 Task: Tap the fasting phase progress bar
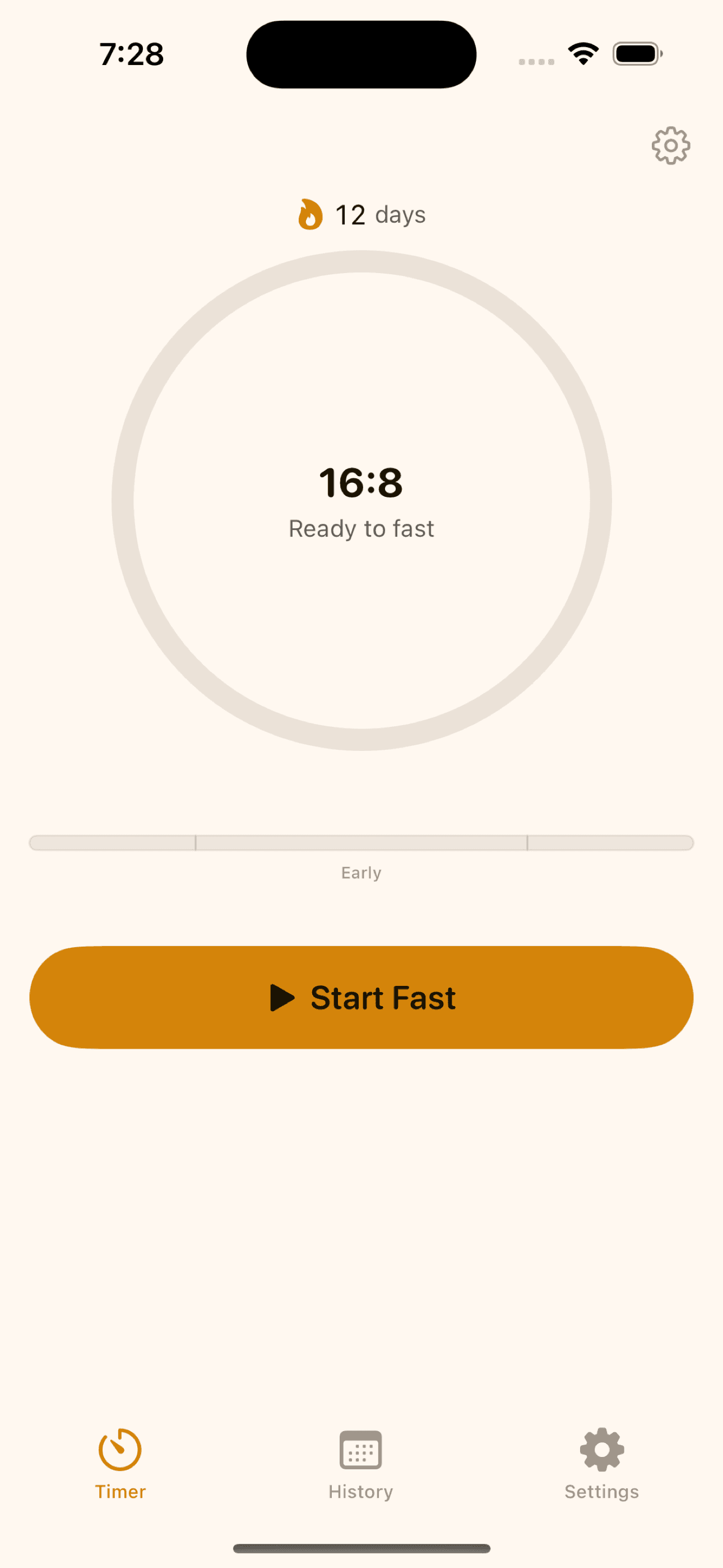click(x=361, y=842)
